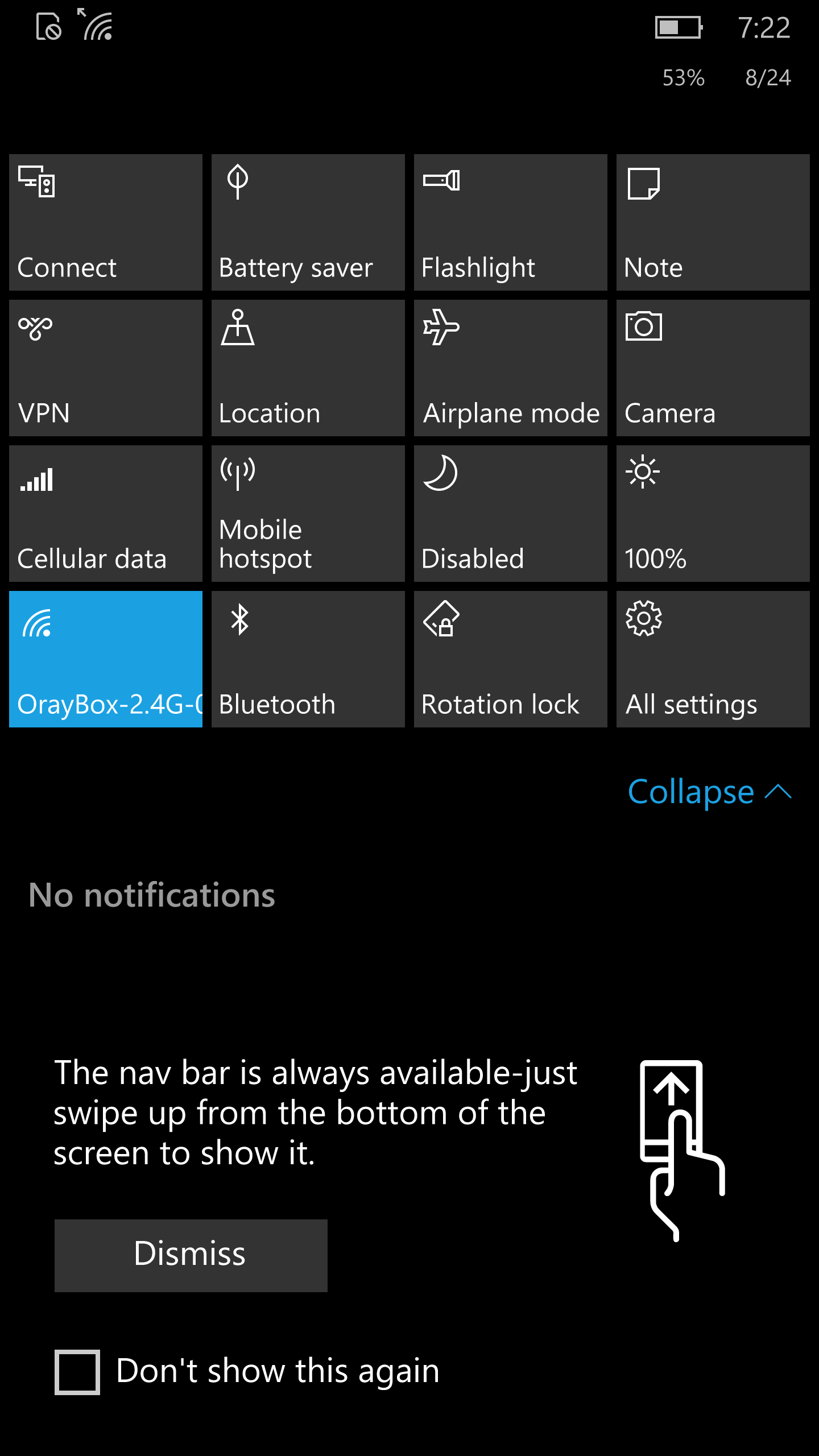Dismiss the nav bar tip
The width and height of the screenshot is (819, 1456).
(x=191, y=1255)
